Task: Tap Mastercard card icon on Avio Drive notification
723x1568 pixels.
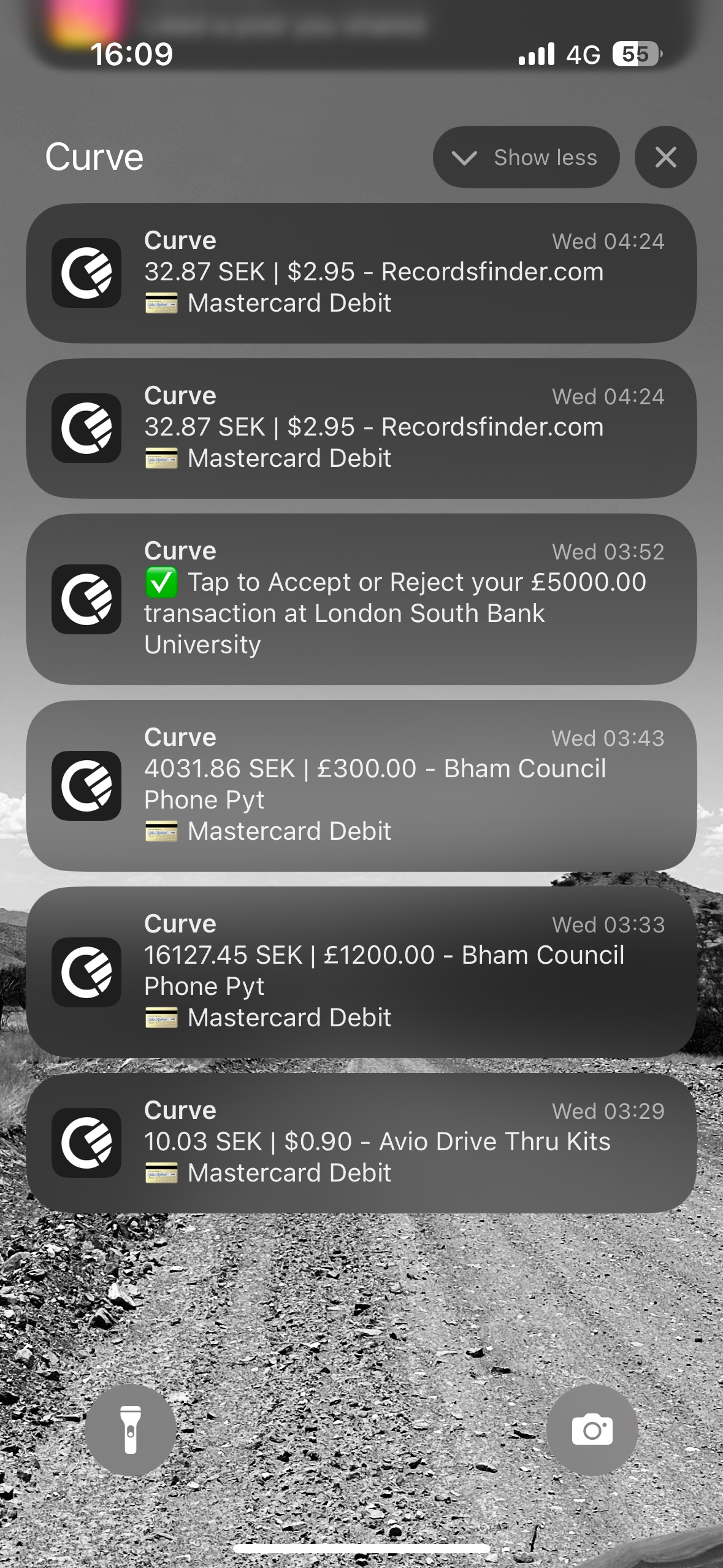Action: point(162,1172)
